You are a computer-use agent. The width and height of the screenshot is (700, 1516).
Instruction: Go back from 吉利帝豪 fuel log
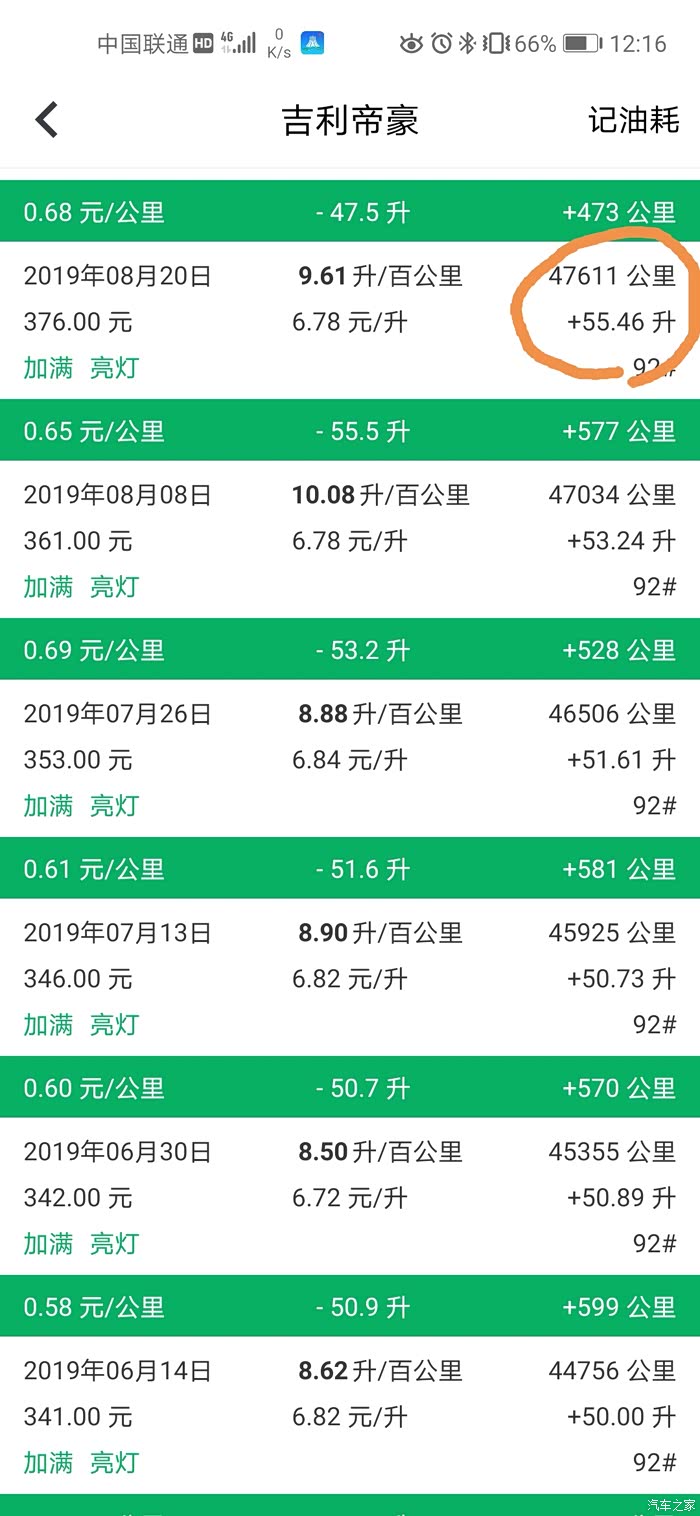tap(47, 120)
